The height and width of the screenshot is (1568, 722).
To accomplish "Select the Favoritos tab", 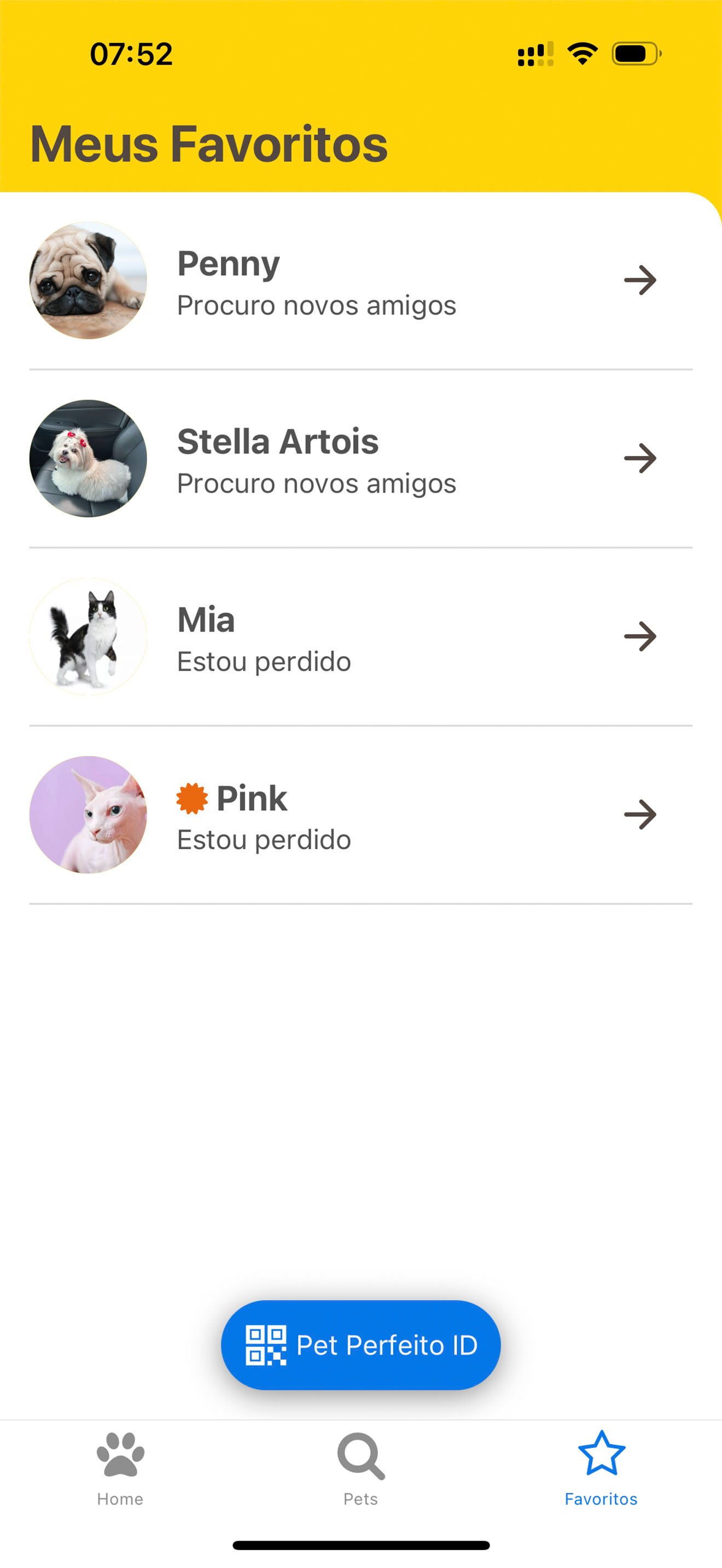I will pyautogui.click(x=601, y=1468).
